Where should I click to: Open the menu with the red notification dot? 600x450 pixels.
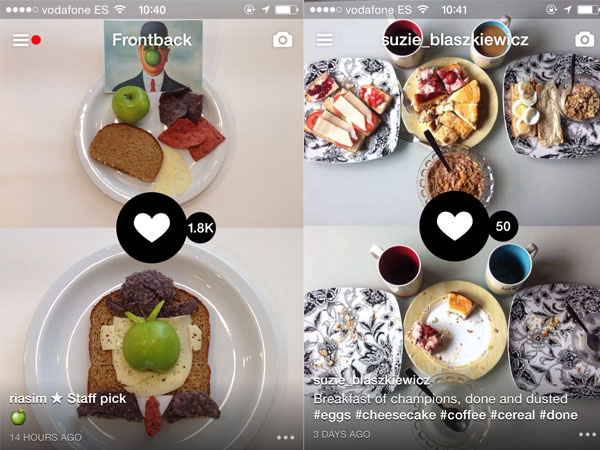click(x=21, y=40)
